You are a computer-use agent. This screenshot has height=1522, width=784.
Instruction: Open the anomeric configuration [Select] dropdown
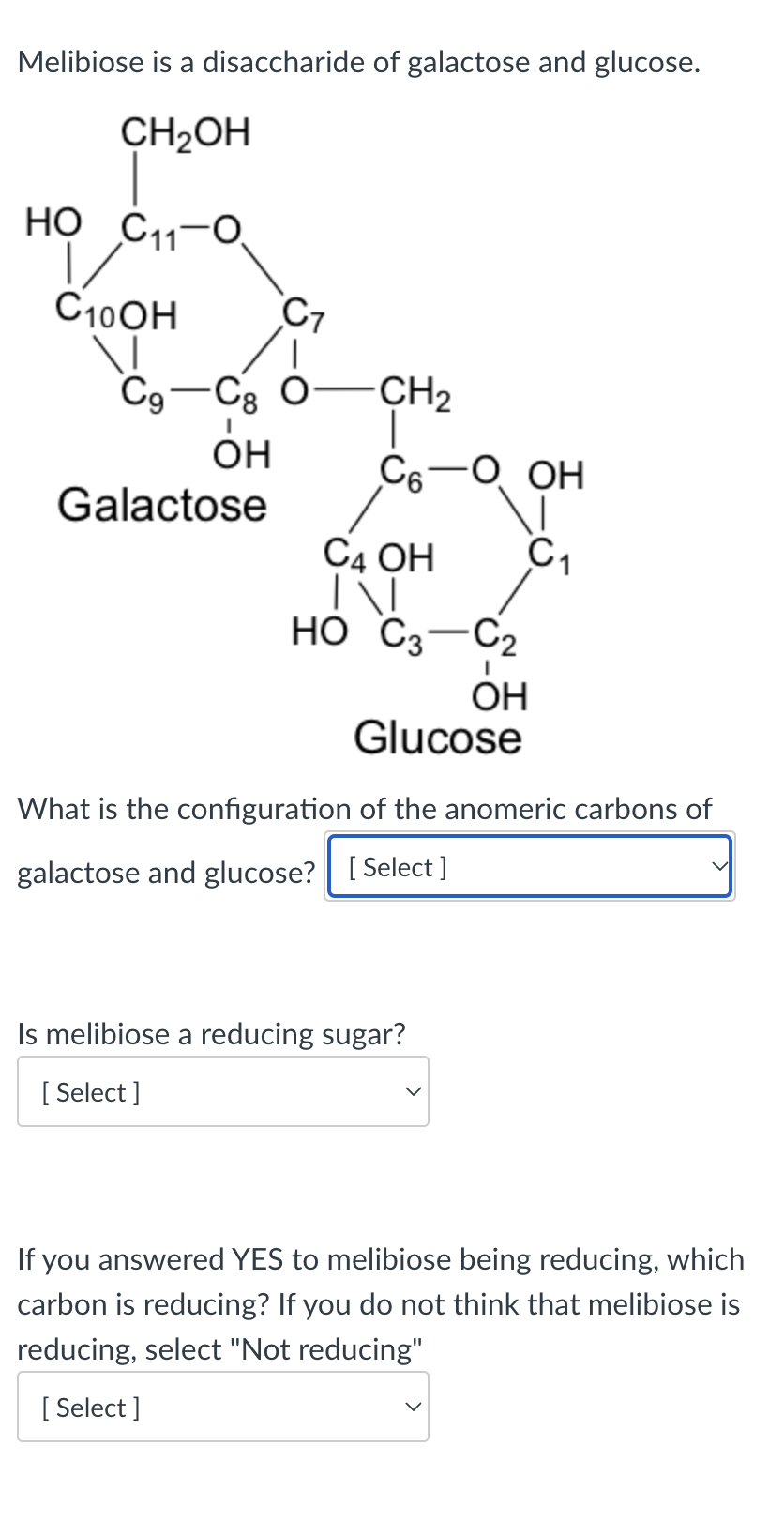coord(529,866)
